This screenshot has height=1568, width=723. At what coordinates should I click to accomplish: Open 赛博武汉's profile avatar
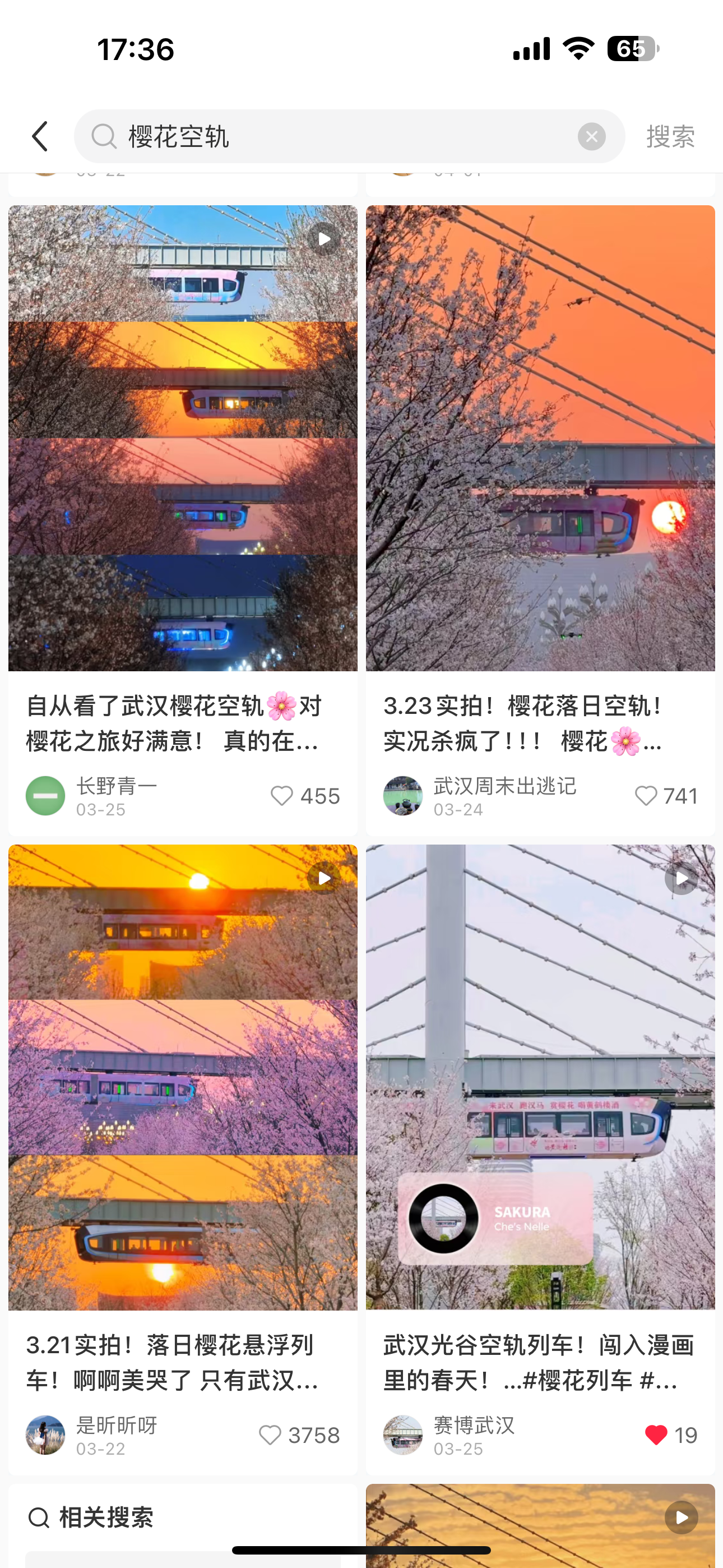click(403, 1435)
